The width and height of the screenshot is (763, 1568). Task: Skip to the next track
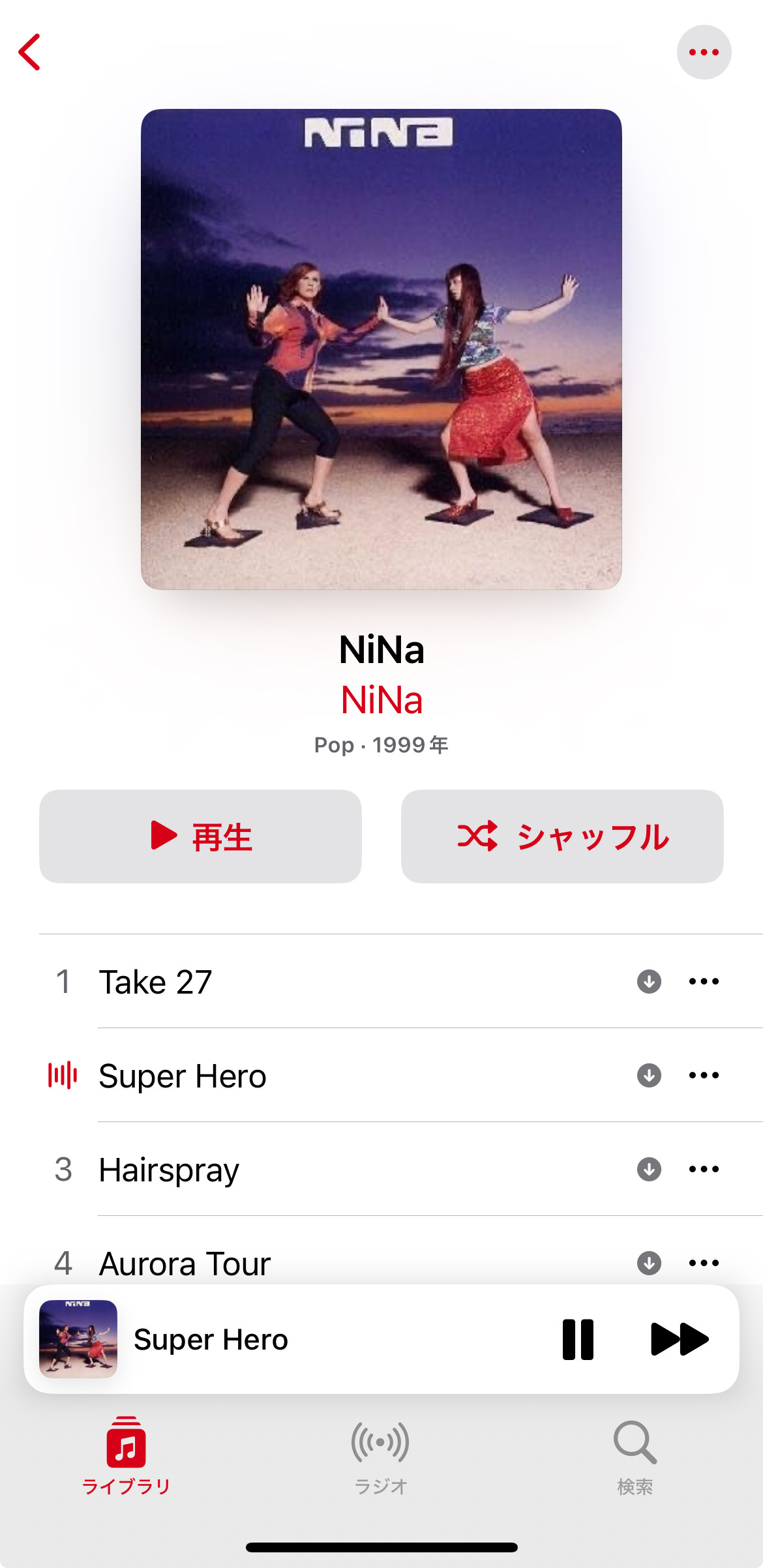click(x=680, y=1339)
